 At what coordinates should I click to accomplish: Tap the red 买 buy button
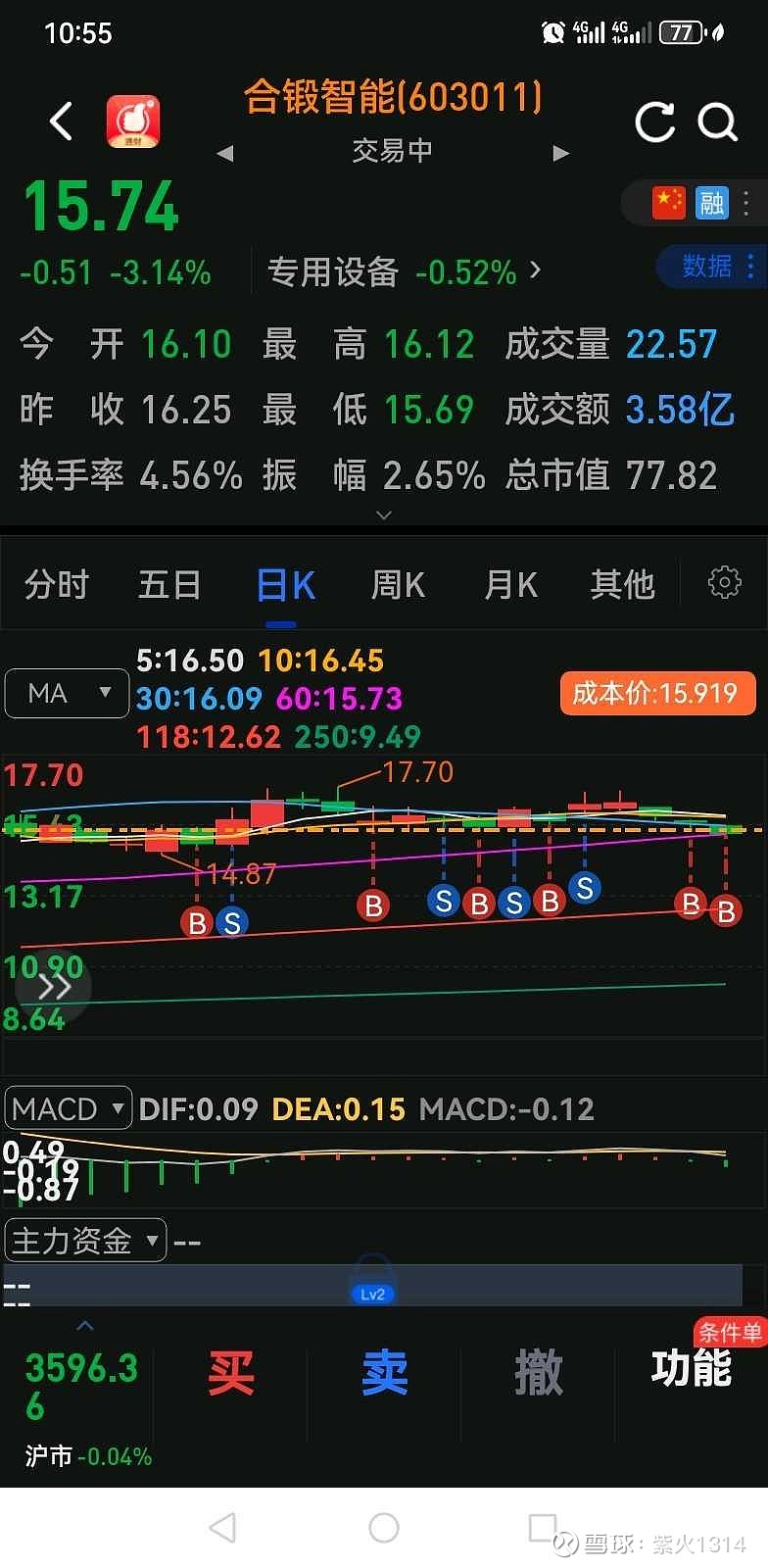(231, 1372)
